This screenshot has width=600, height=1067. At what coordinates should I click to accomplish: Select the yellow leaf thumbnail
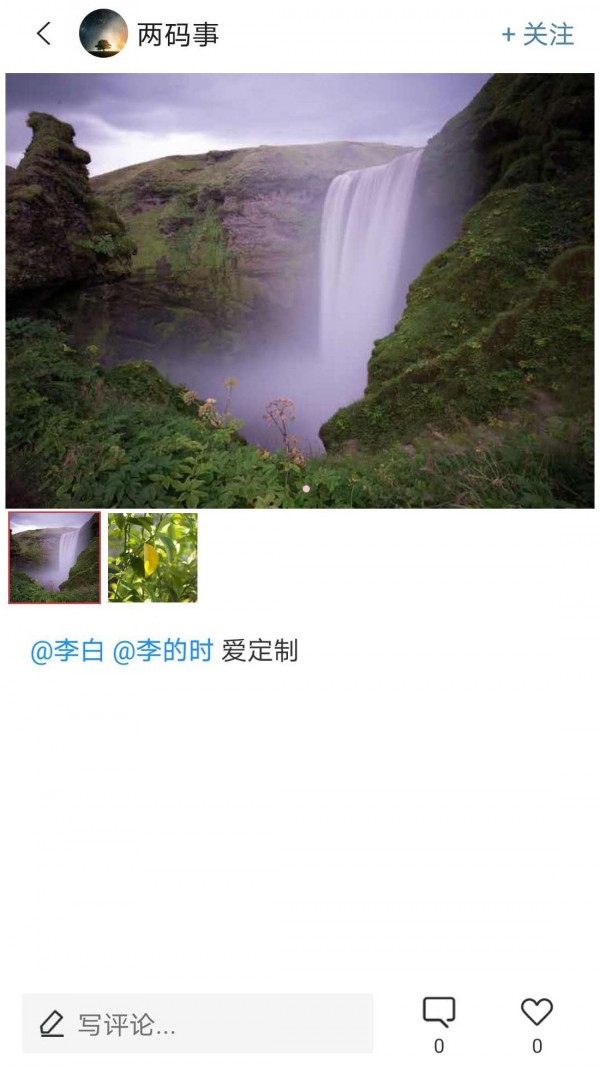coord(152,558)
